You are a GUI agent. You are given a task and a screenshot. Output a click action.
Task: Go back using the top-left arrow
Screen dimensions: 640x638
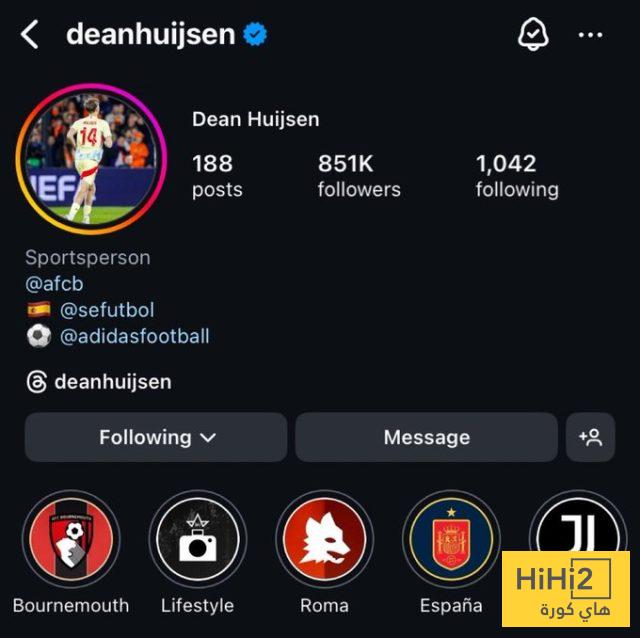(30, 35)
